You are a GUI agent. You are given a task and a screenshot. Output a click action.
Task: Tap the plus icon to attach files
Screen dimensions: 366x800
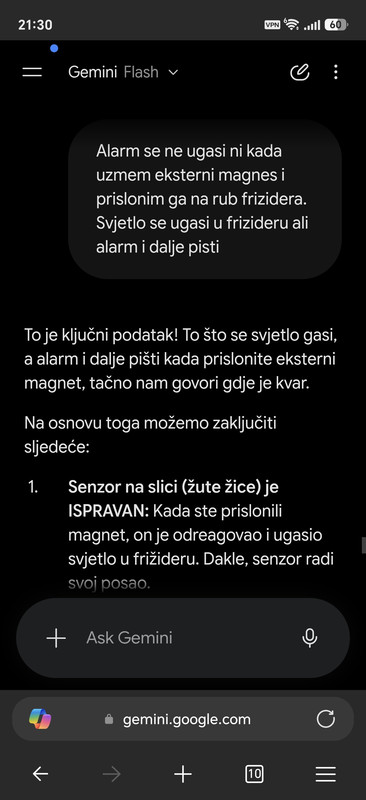56,638
